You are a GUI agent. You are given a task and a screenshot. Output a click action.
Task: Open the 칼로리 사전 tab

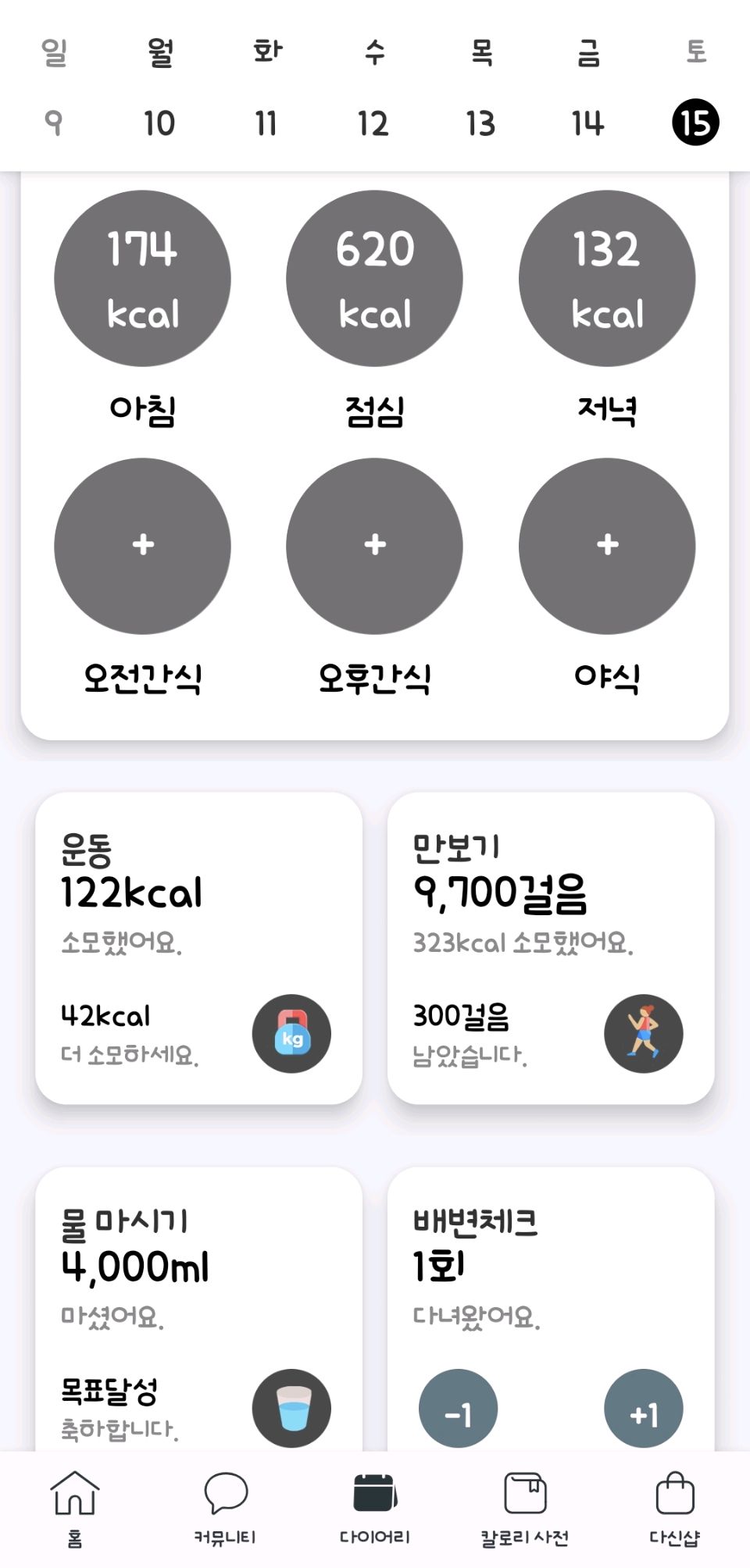coord(525,1509)
